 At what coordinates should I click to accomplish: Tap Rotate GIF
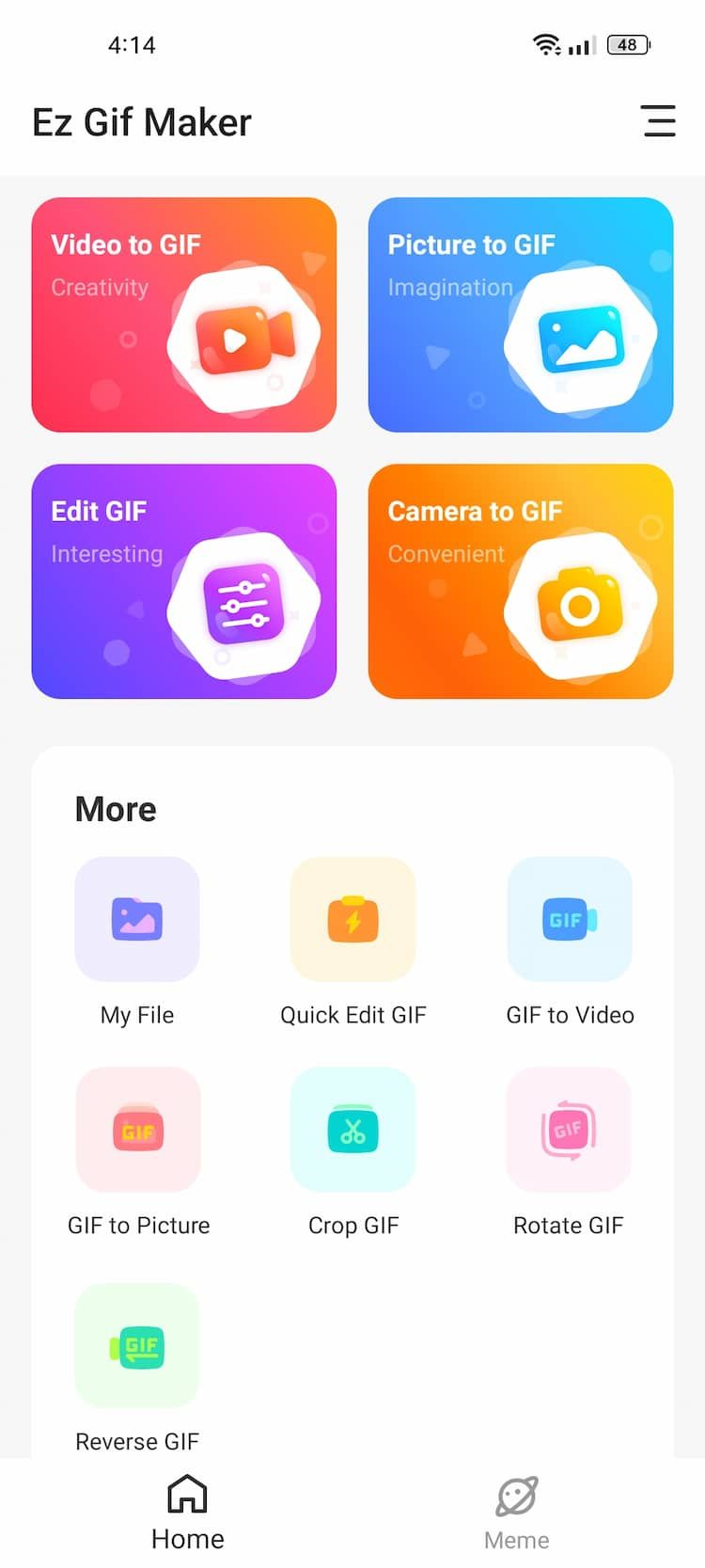569,1153
